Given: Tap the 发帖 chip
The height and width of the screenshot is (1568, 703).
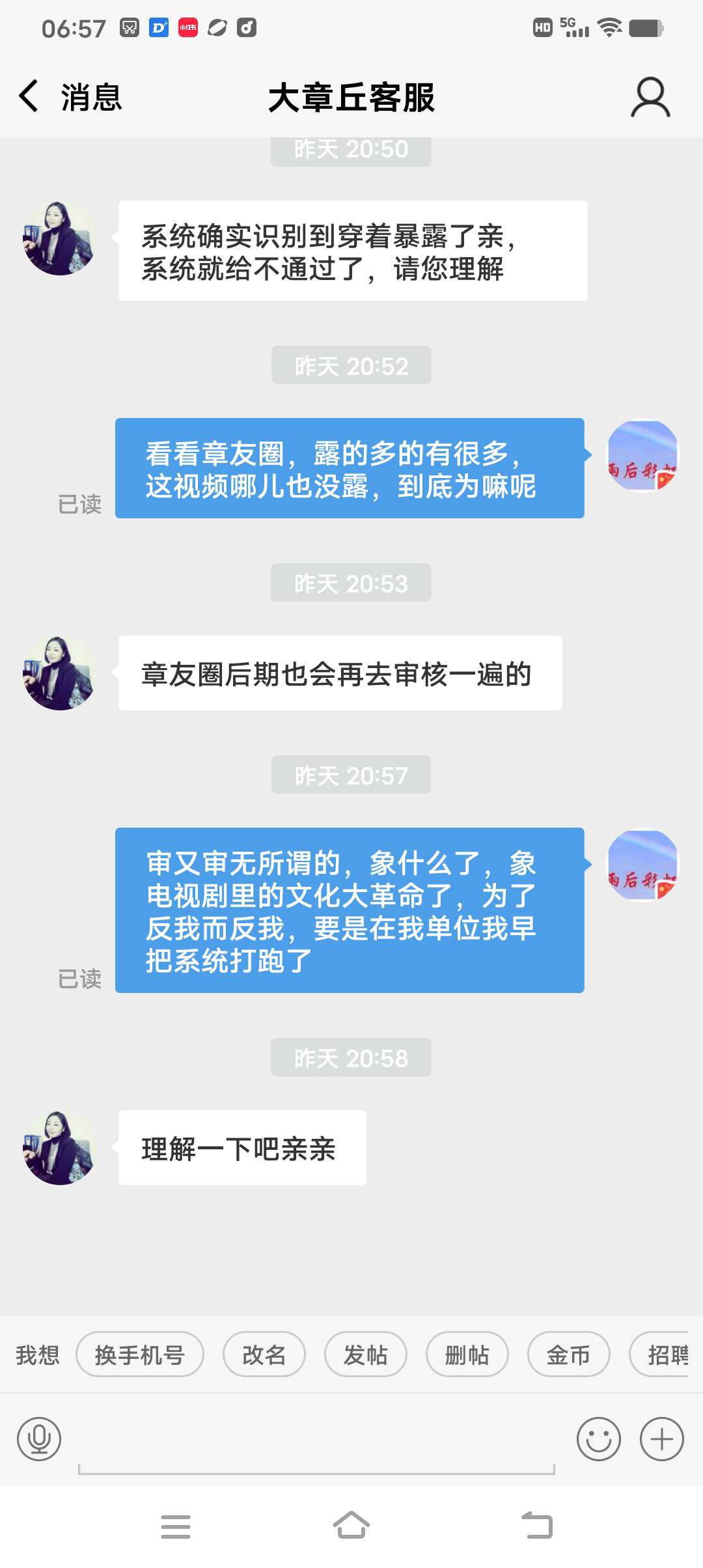Looking at the screenshot, I should (366, 1354).
